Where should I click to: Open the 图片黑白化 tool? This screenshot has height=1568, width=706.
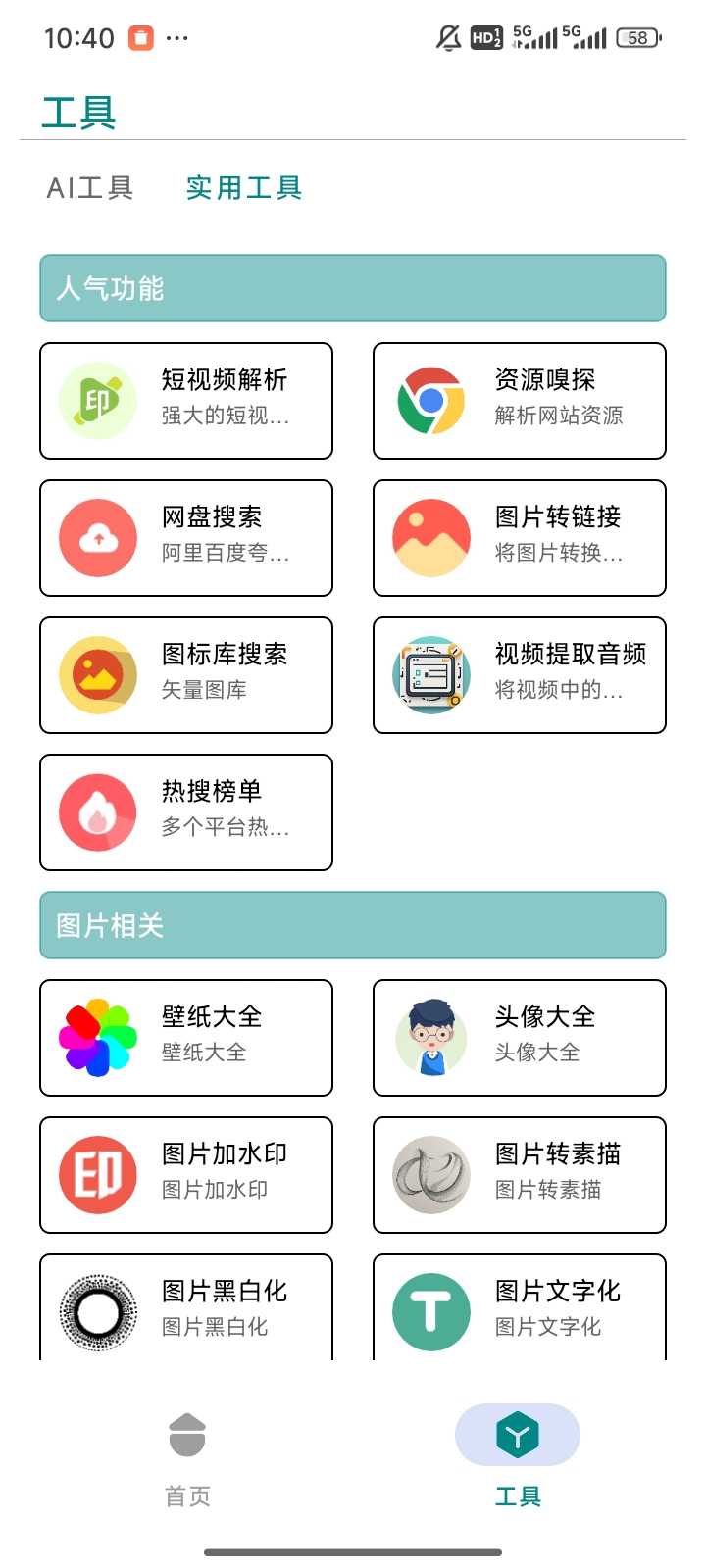[x=186, y=1308]
